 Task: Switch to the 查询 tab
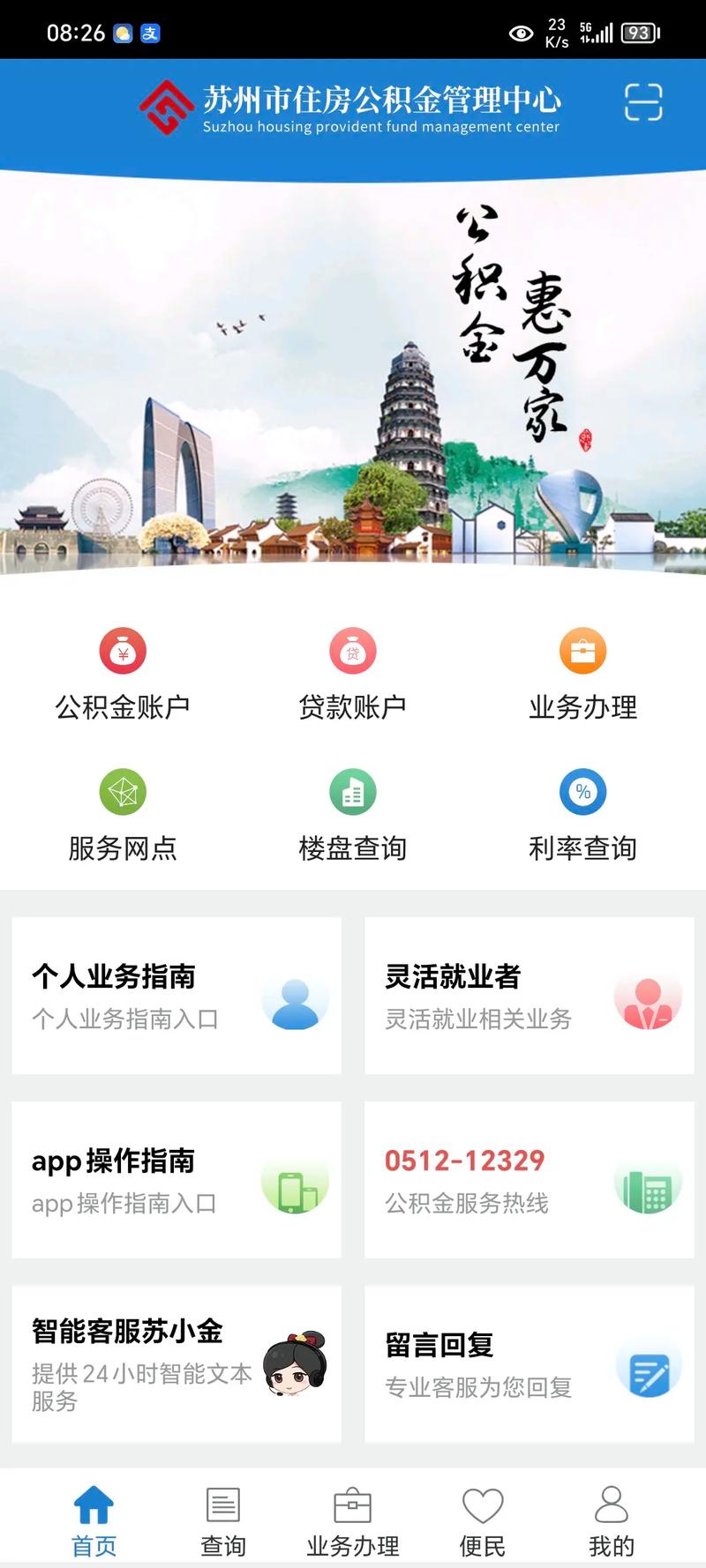pos(223,1520)
